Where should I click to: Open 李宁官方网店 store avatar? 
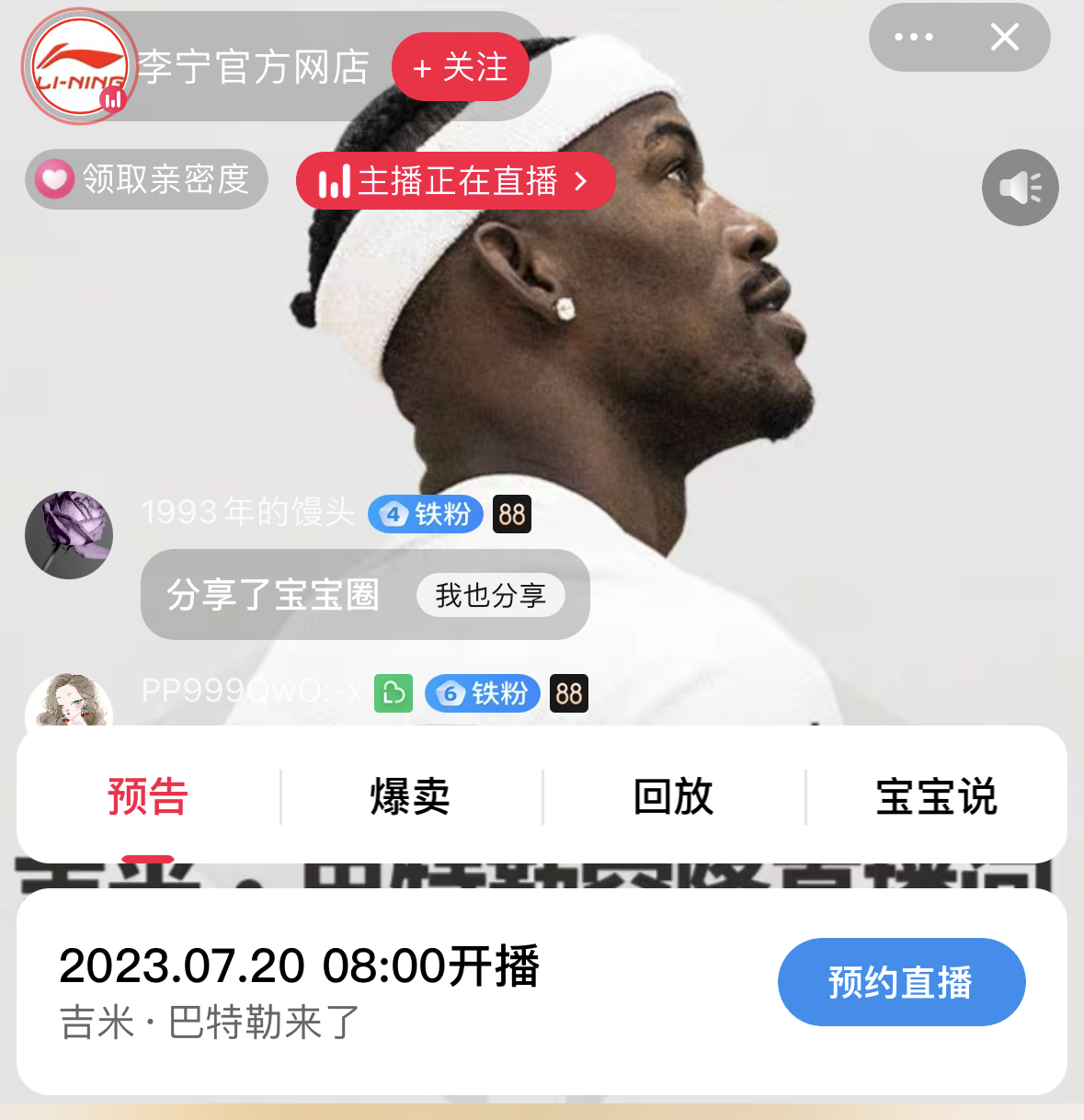tap(80, 66)
